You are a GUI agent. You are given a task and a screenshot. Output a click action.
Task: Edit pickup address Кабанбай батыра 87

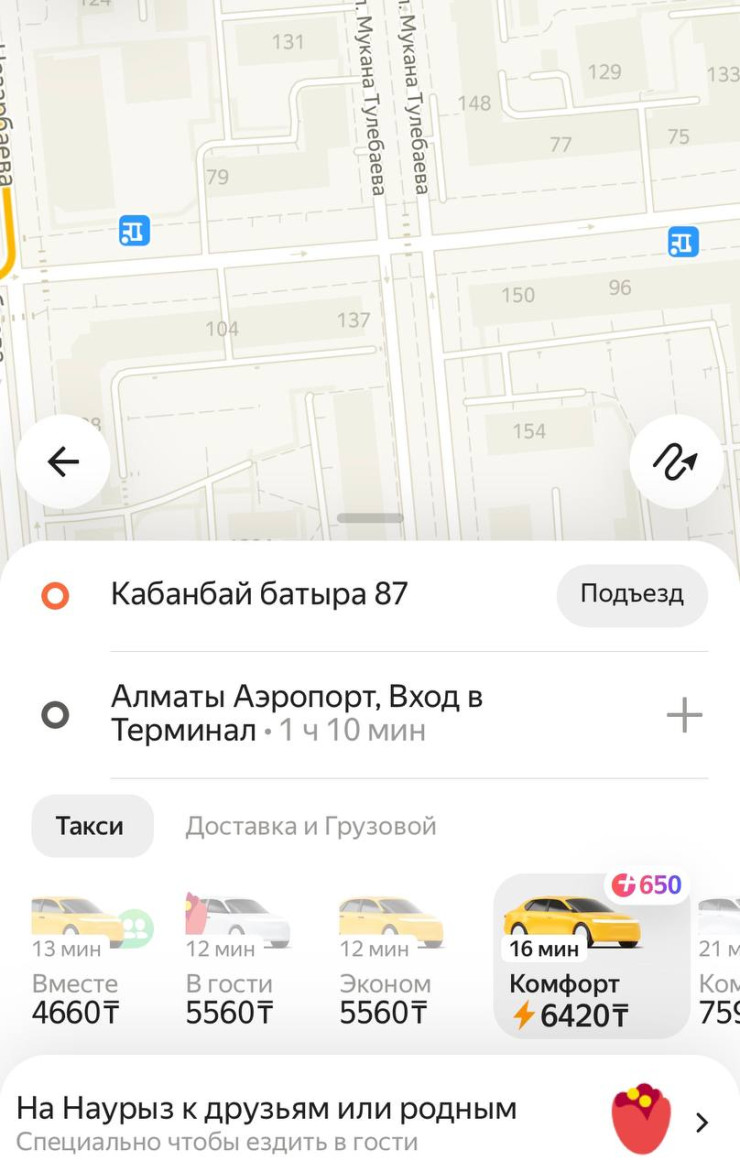pos(260,595)
